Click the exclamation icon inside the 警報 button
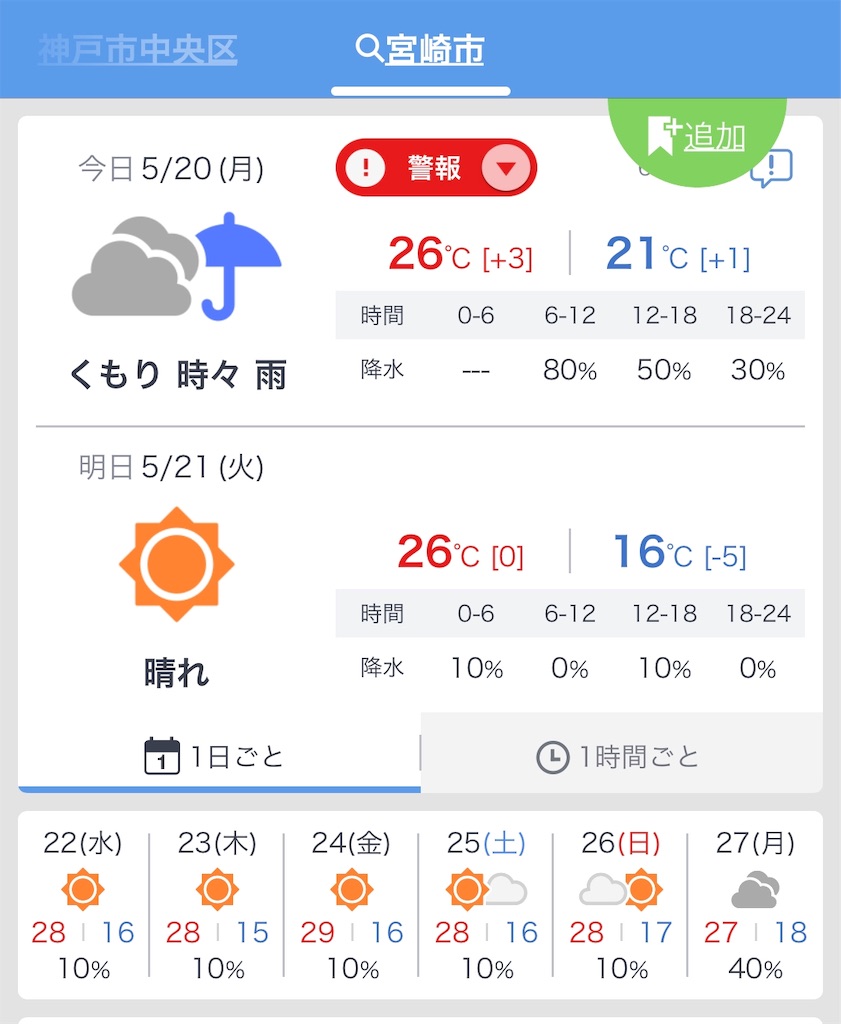The height and width of the screenshot is (1024, 841). tap(367, 168)
